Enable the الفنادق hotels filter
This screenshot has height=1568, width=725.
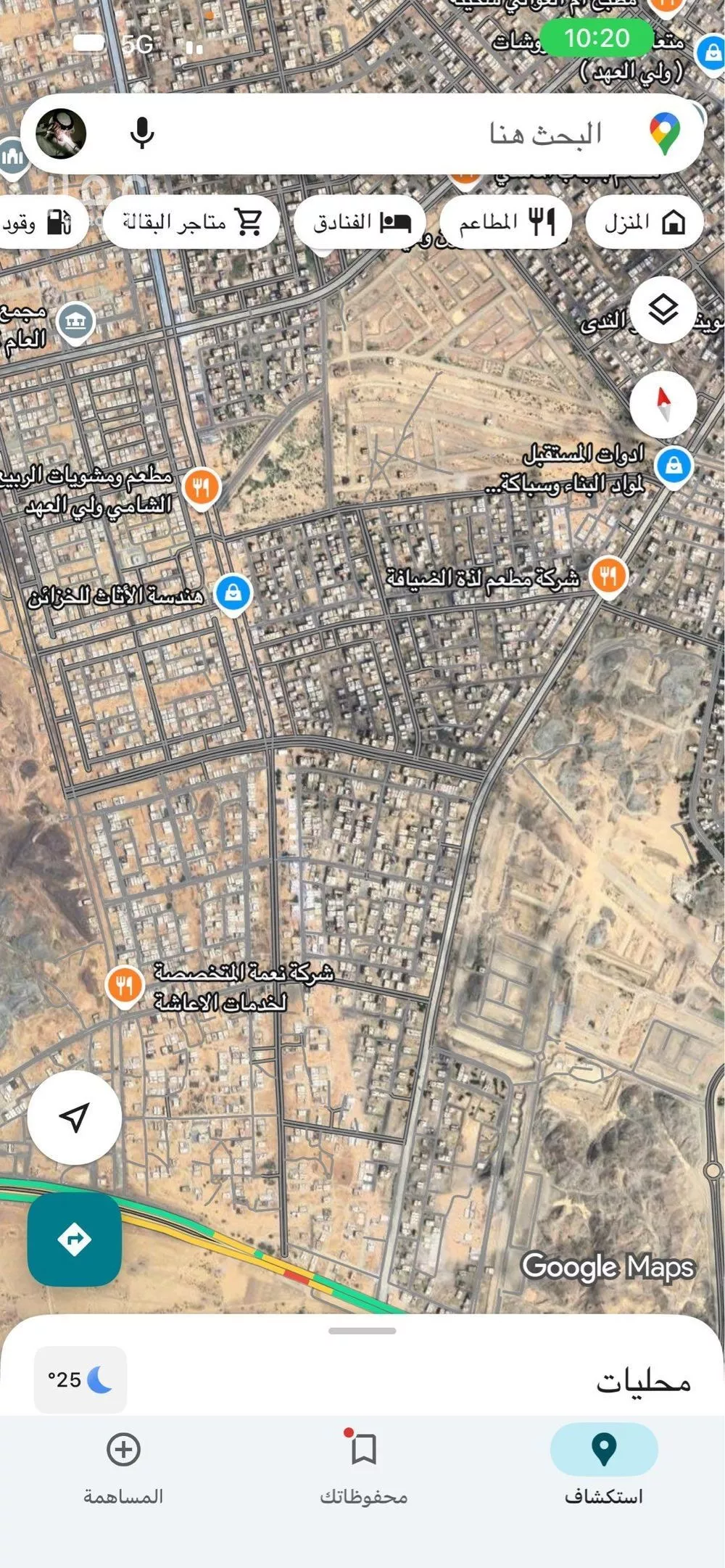[x=360, y=221]
